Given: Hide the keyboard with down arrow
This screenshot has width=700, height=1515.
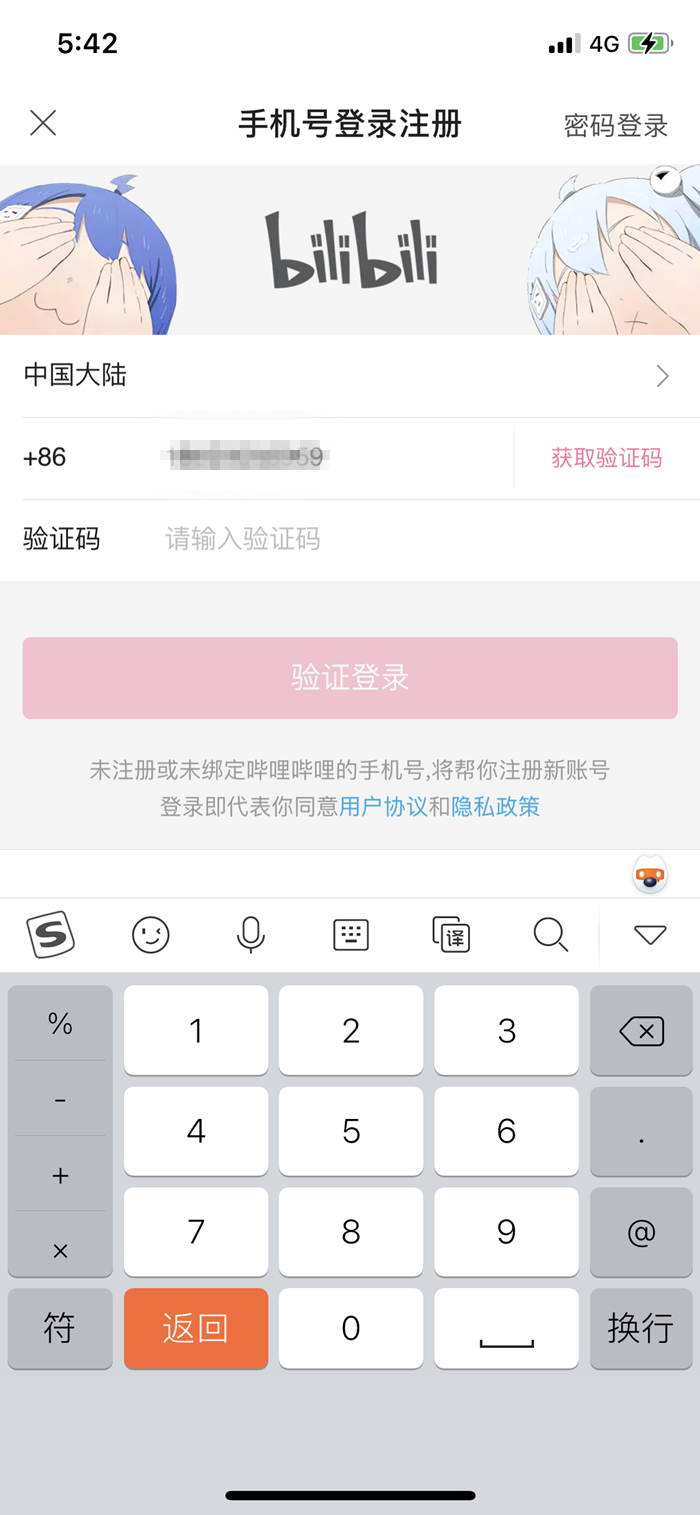Looking at the screenshot, I should [x=650, y=935].
